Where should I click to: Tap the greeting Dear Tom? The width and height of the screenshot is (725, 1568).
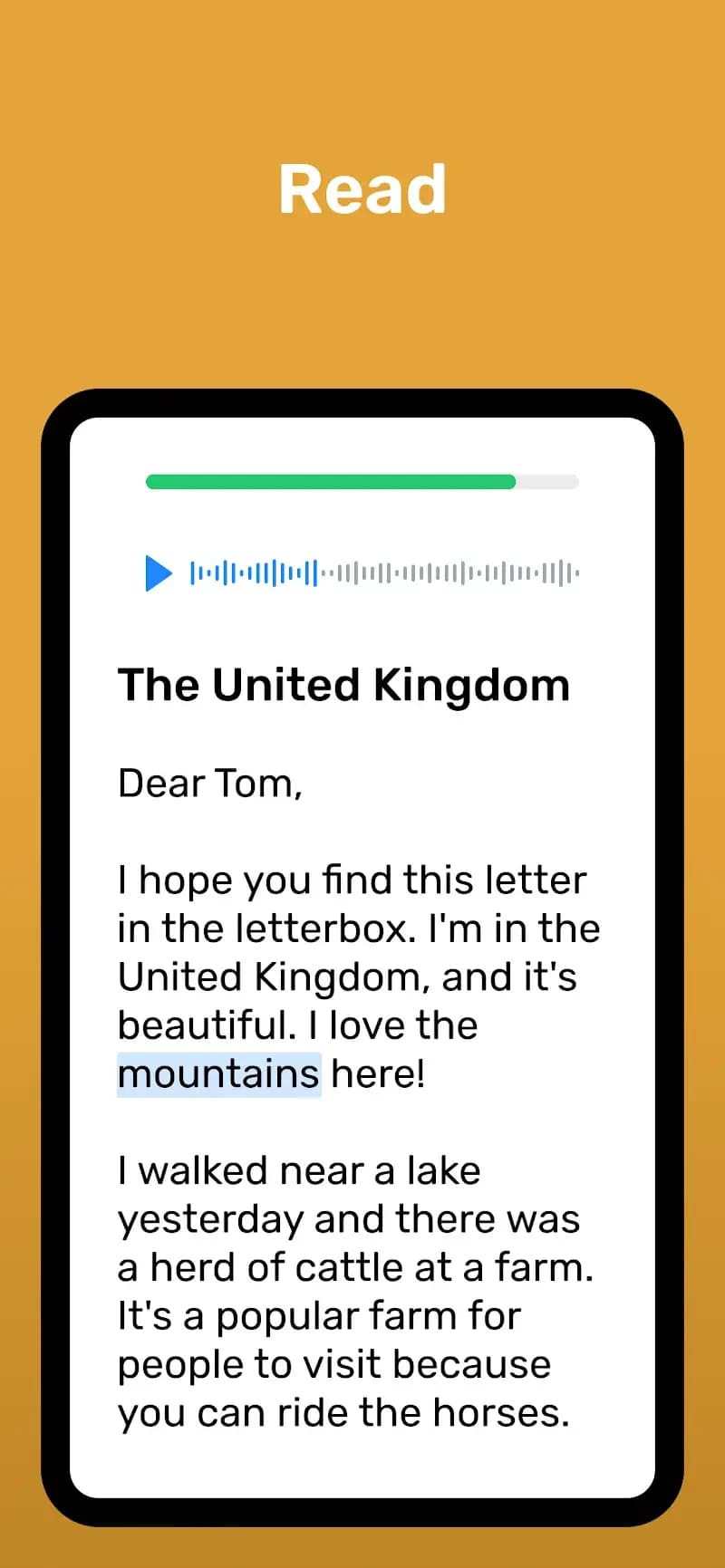coord(209,783)
